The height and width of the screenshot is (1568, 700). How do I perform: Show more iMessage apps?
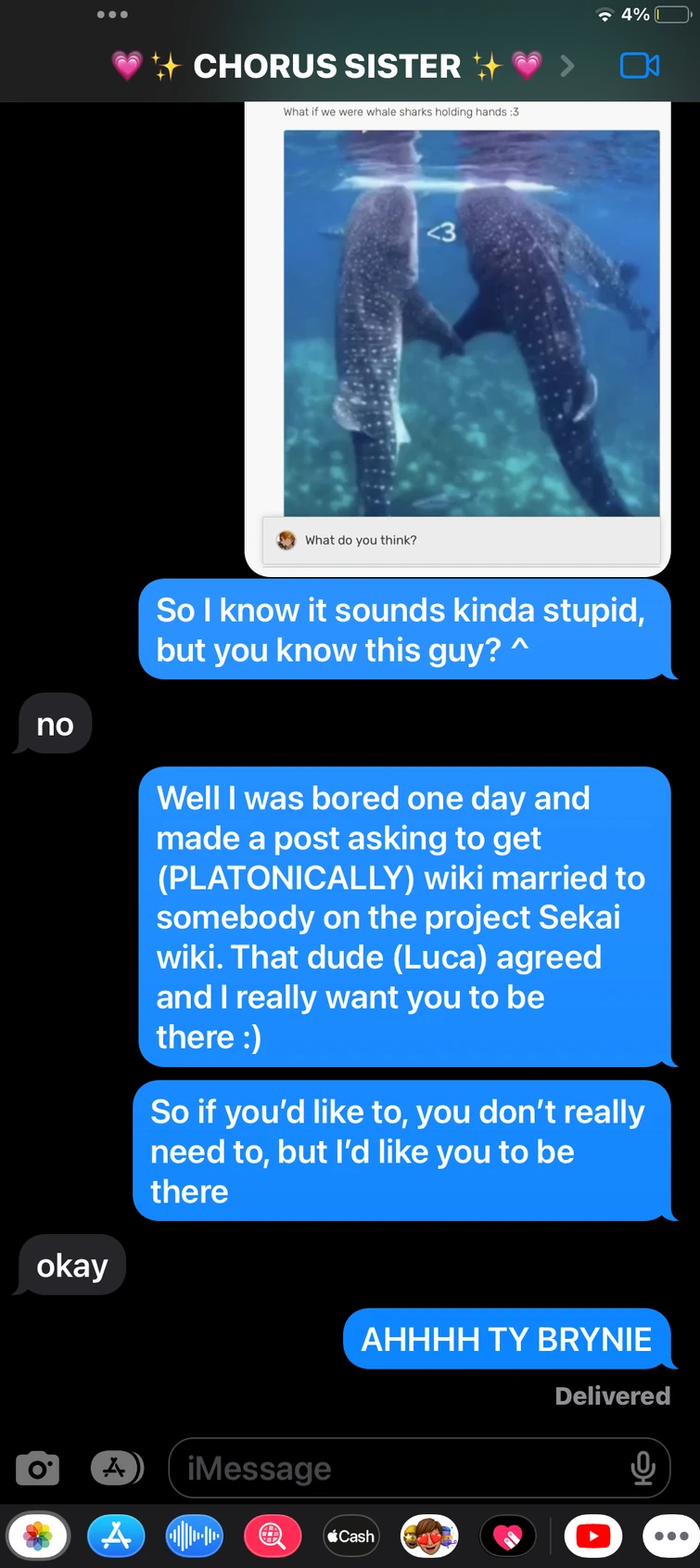[671, 1536]
